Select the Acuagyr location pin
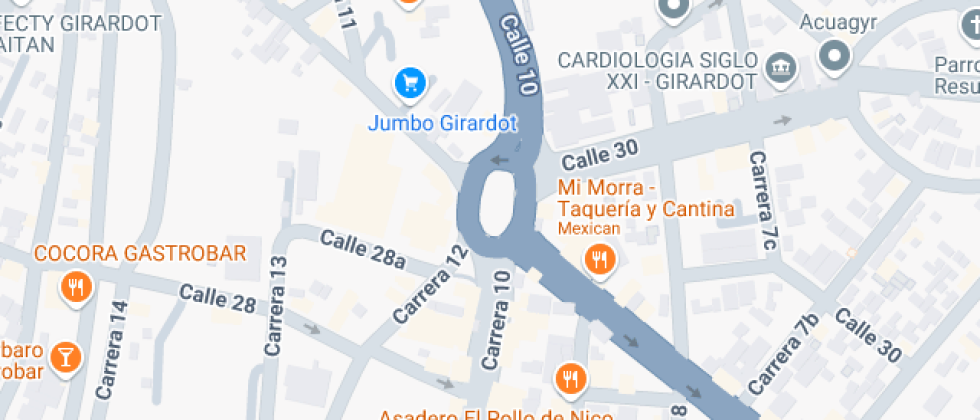The height and width of the screenshot is (420, 980). pyautogui.click(x=832, y=55)
